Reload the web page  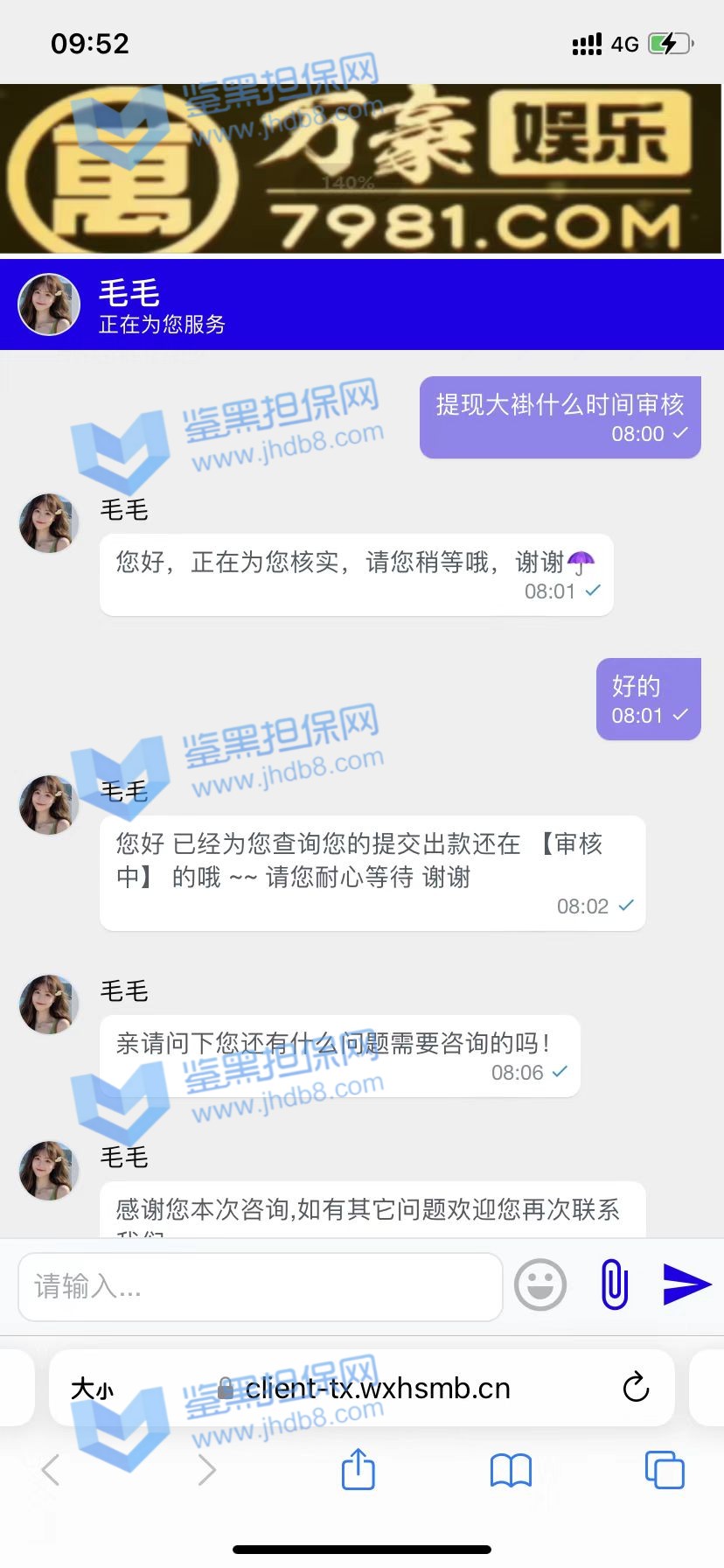636,1387
